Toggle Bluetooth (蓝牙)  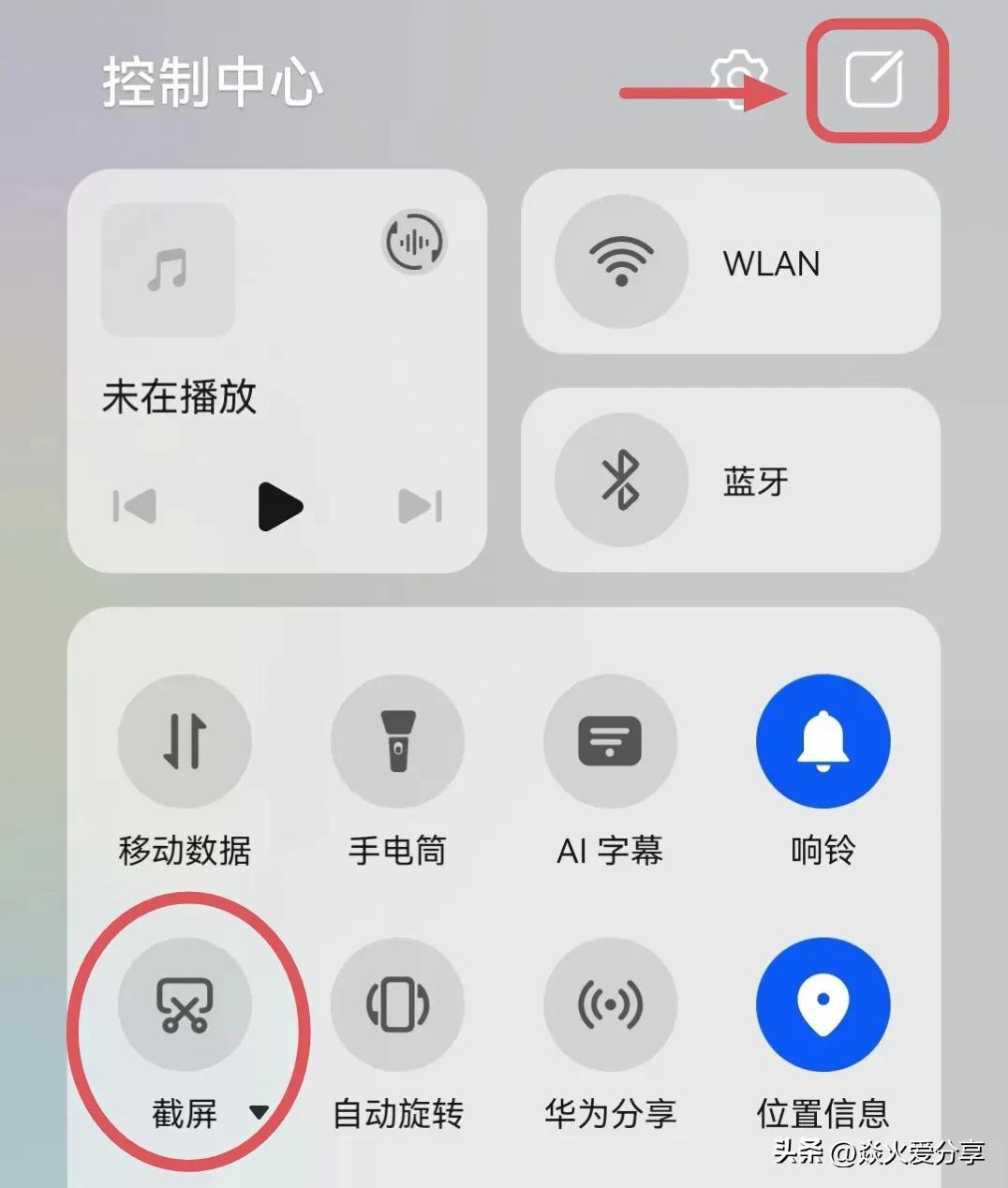[621, 480]
